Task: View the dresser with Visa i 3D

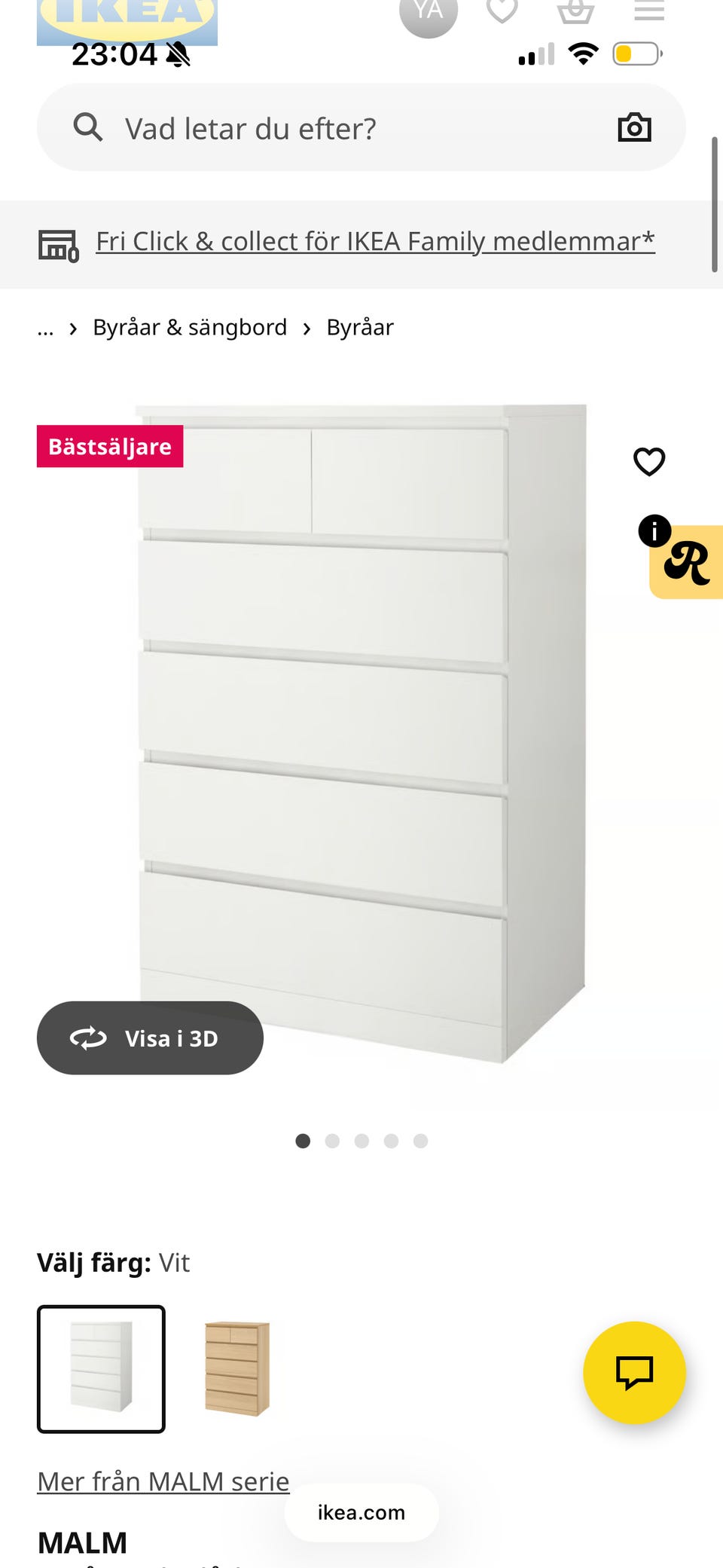Action: point(150,1038)
